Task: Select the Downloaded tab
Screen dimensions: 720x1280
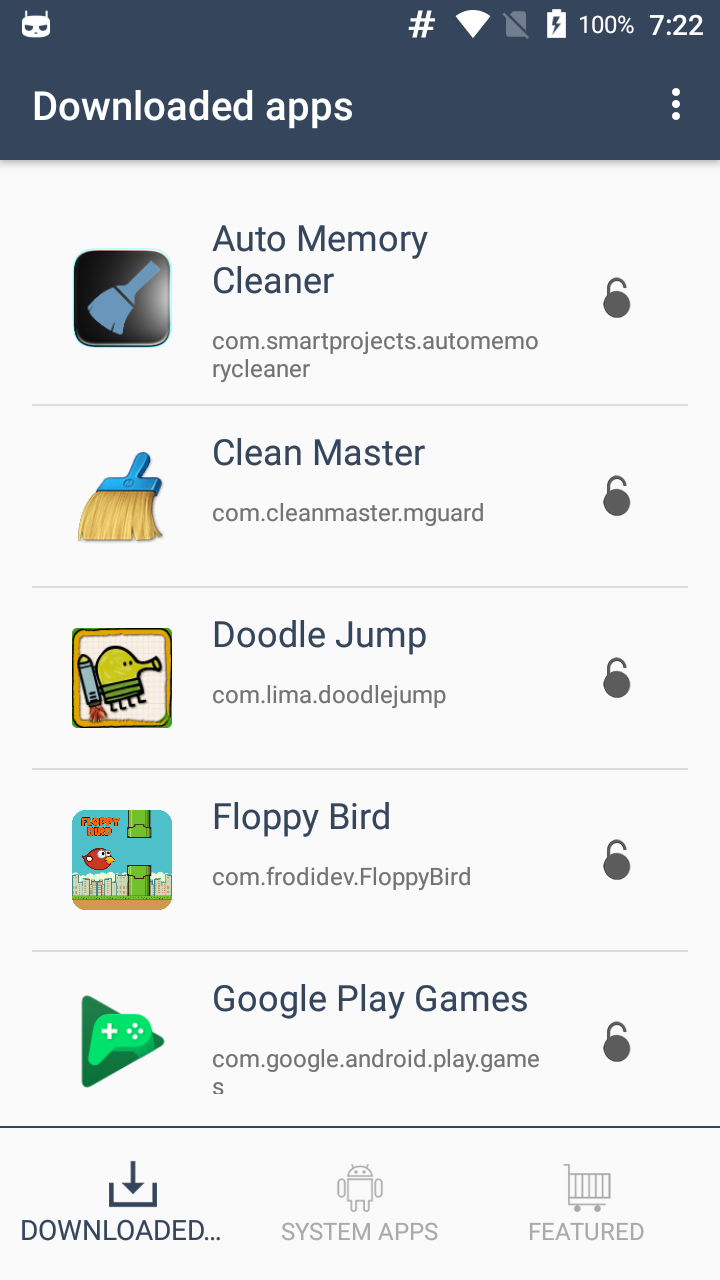Action: pos(121,1204)
